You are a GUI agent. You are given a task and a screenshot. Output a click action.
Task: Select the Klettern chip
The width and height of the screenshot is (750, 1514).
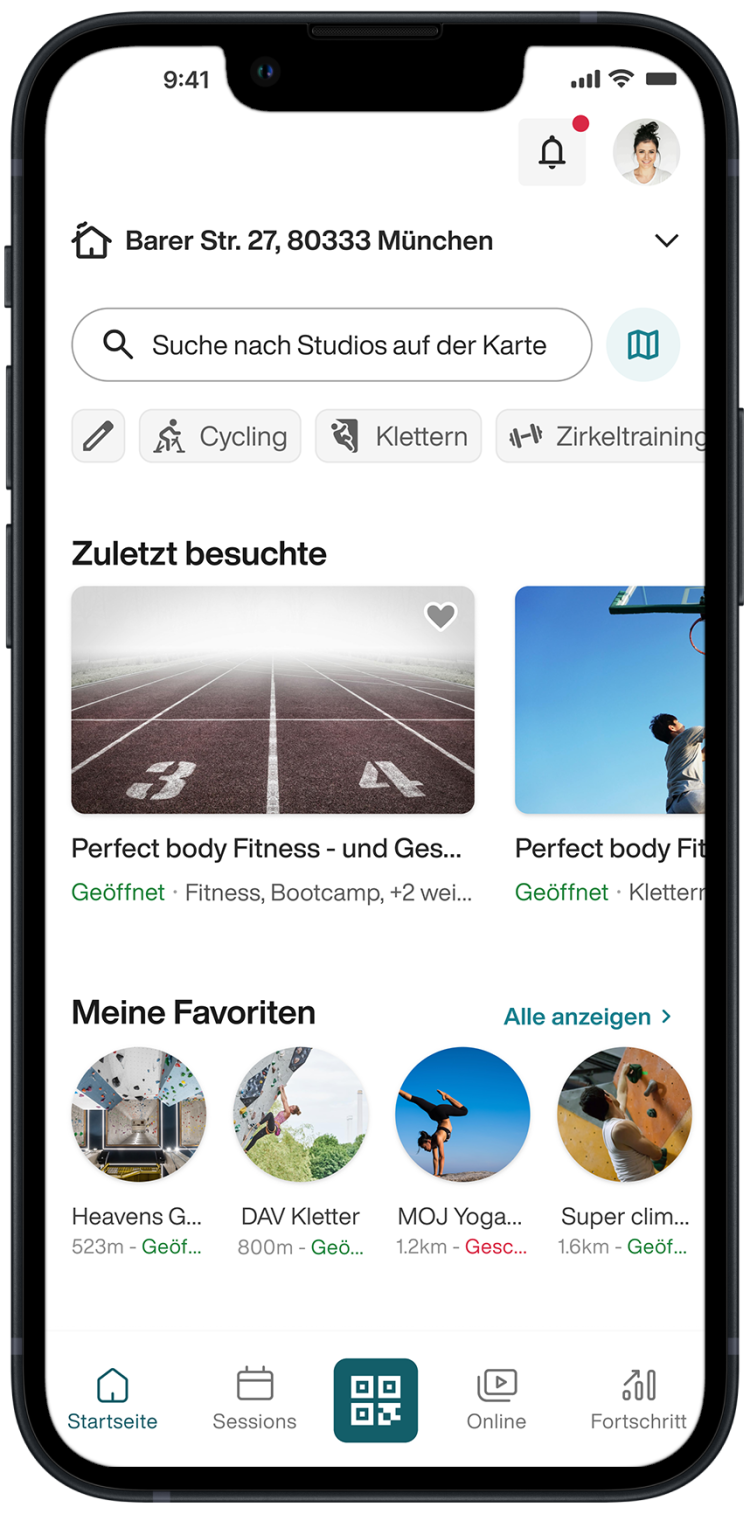point(398,436)
